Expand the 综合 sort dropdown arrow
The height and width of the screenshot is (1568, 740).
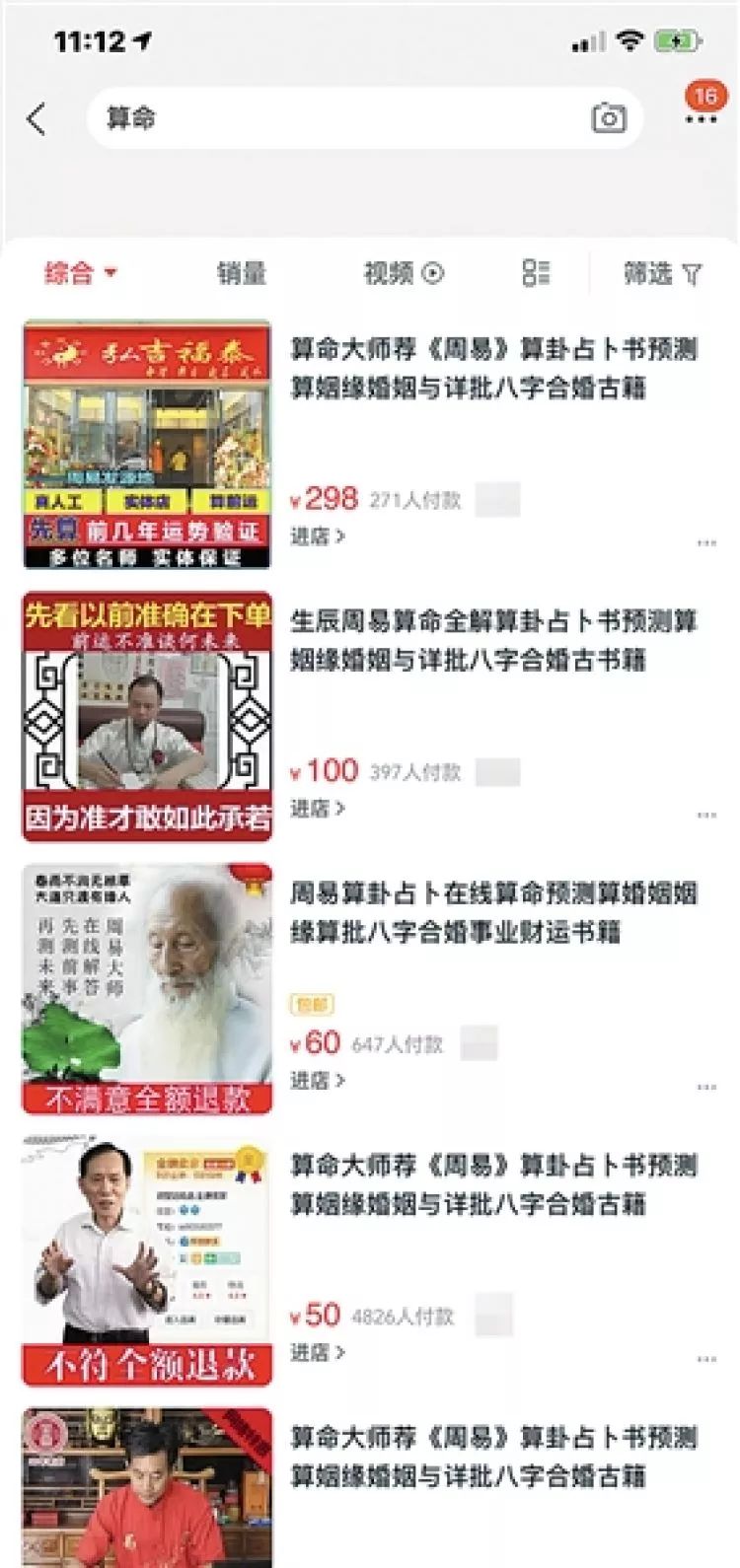[111, 274]
